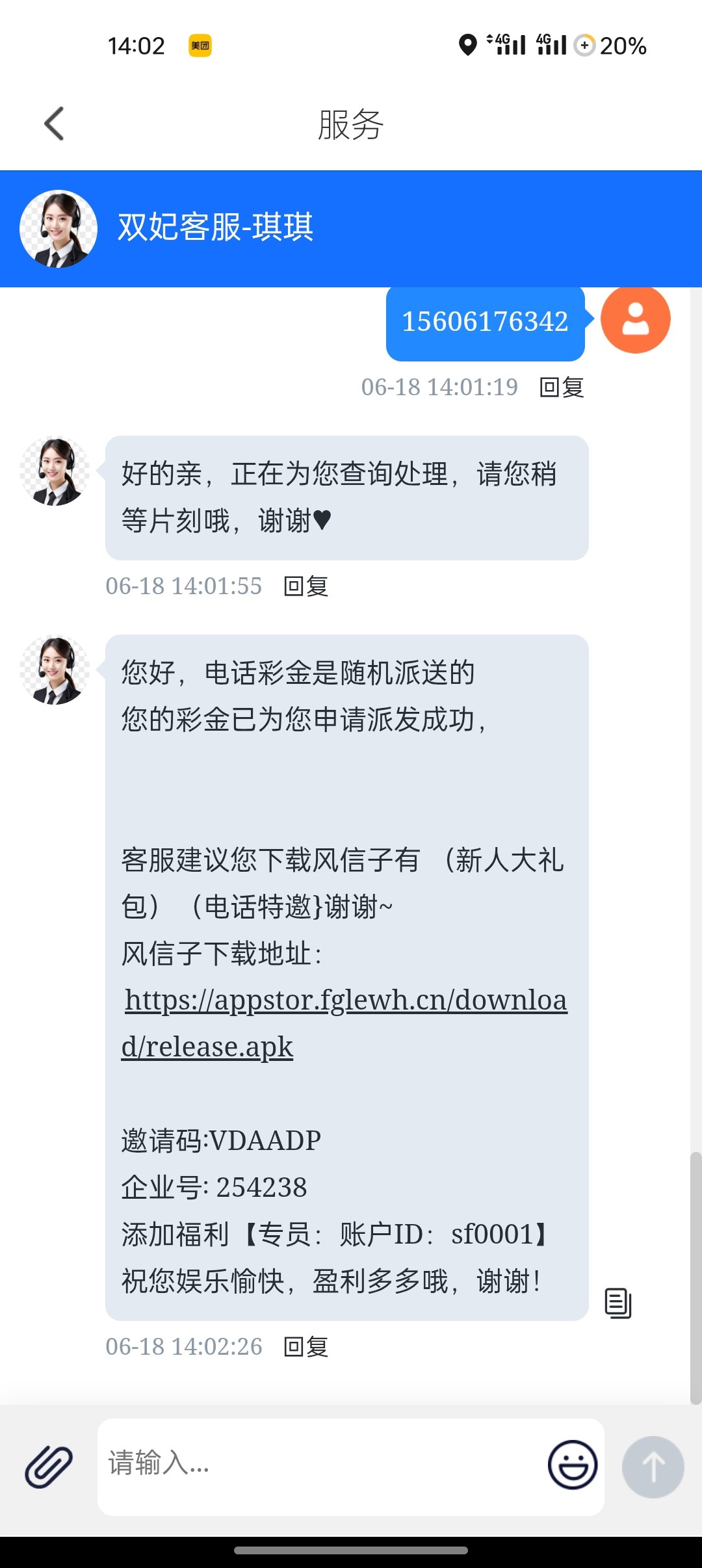Screen dimensions: 702x1568
Task: Focus the 请输入 message field
Action: (x=320, y=1467)
